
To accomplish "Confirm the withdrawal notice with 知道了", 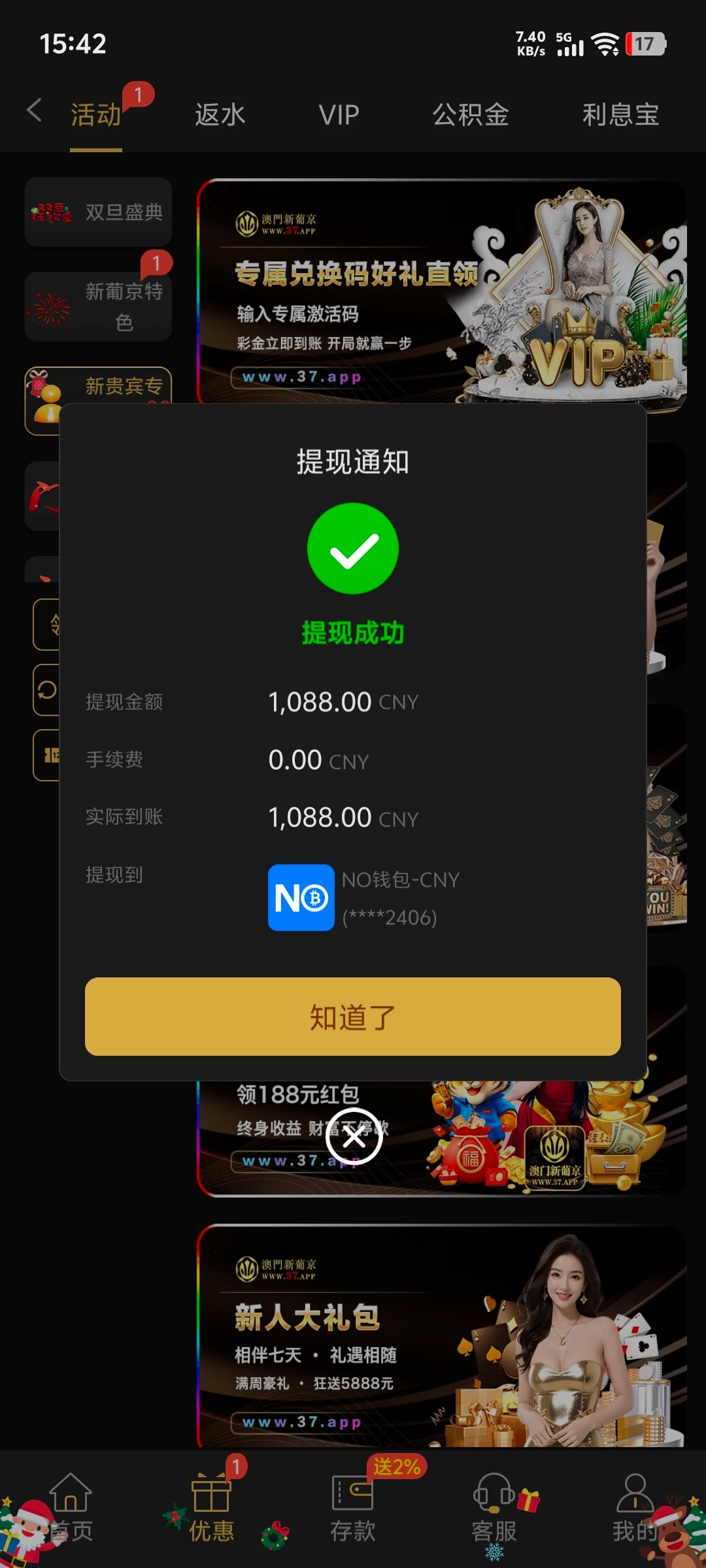I will [x=352, y=1016].
